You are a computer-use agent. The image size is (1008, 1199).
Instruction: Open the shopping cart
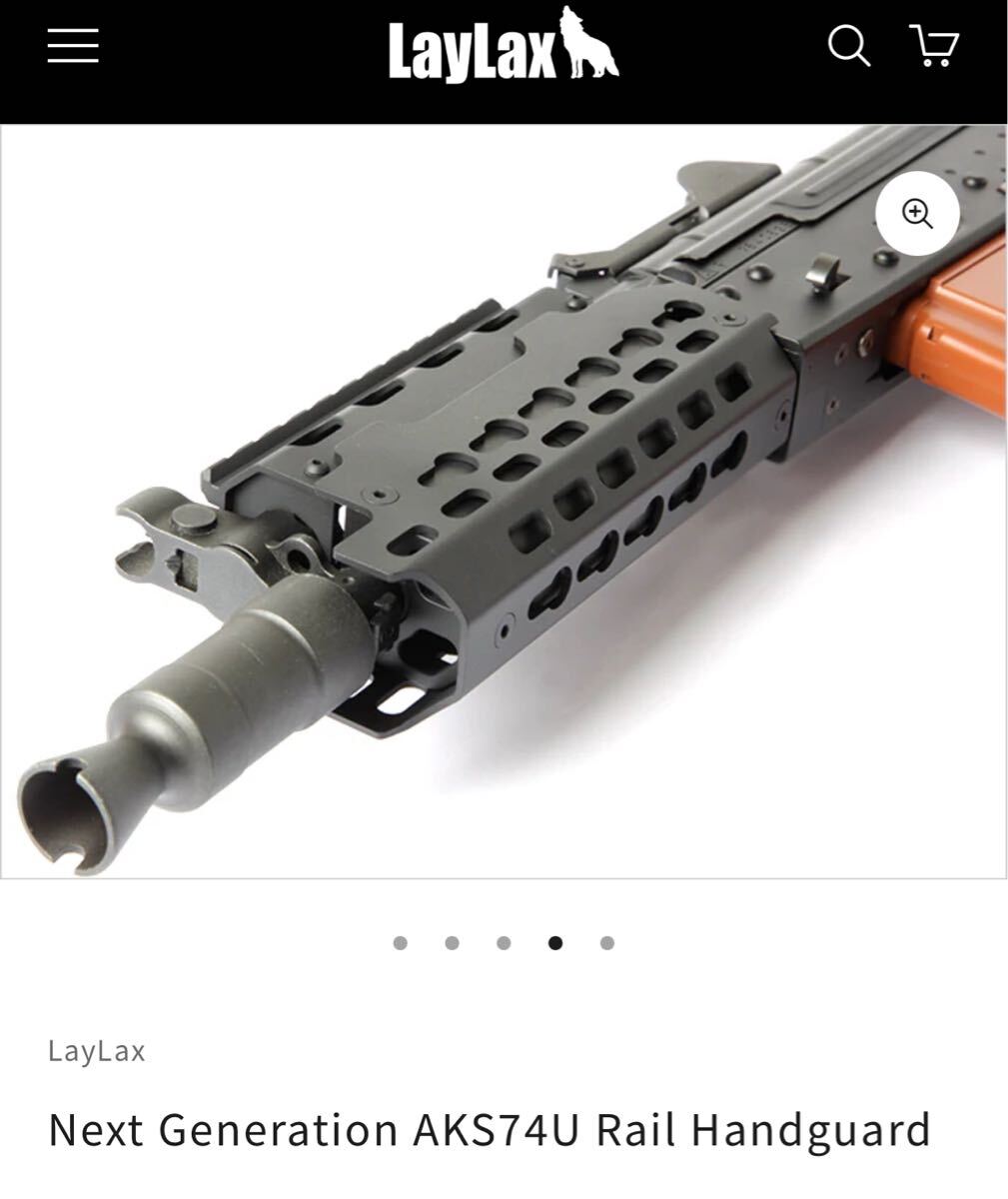click(x=934, y=46)
